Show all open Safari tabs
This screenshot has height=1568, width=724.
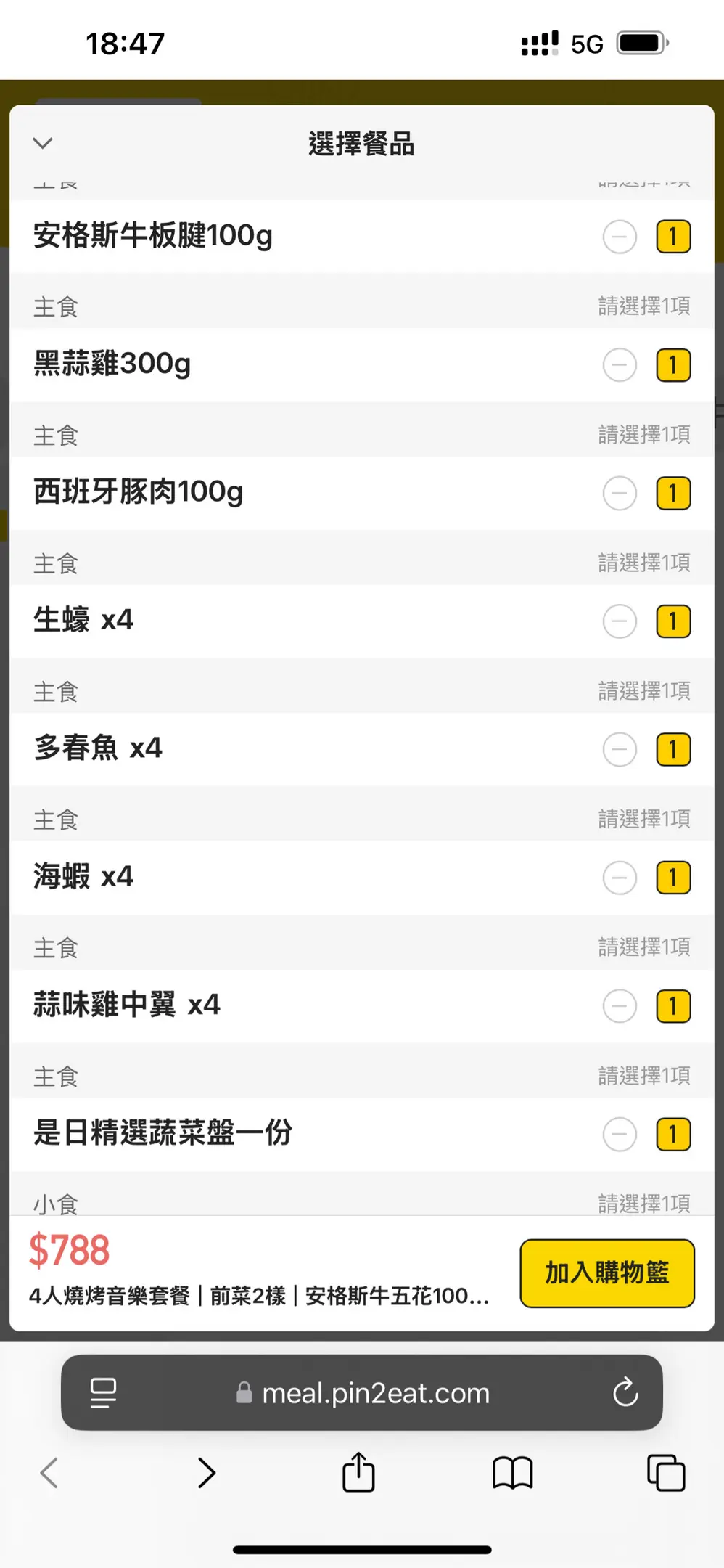pos(665,1473)
